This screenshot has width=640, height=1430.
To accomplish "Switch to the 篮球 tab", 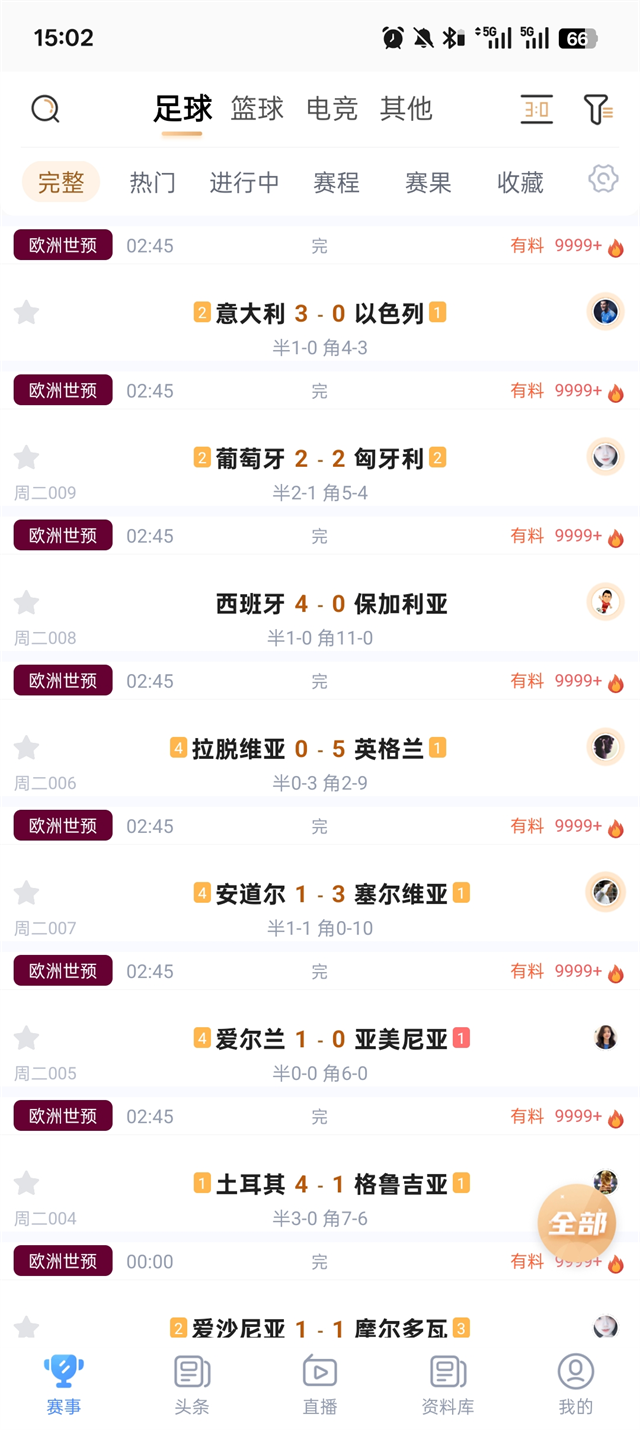I will 257,108.
